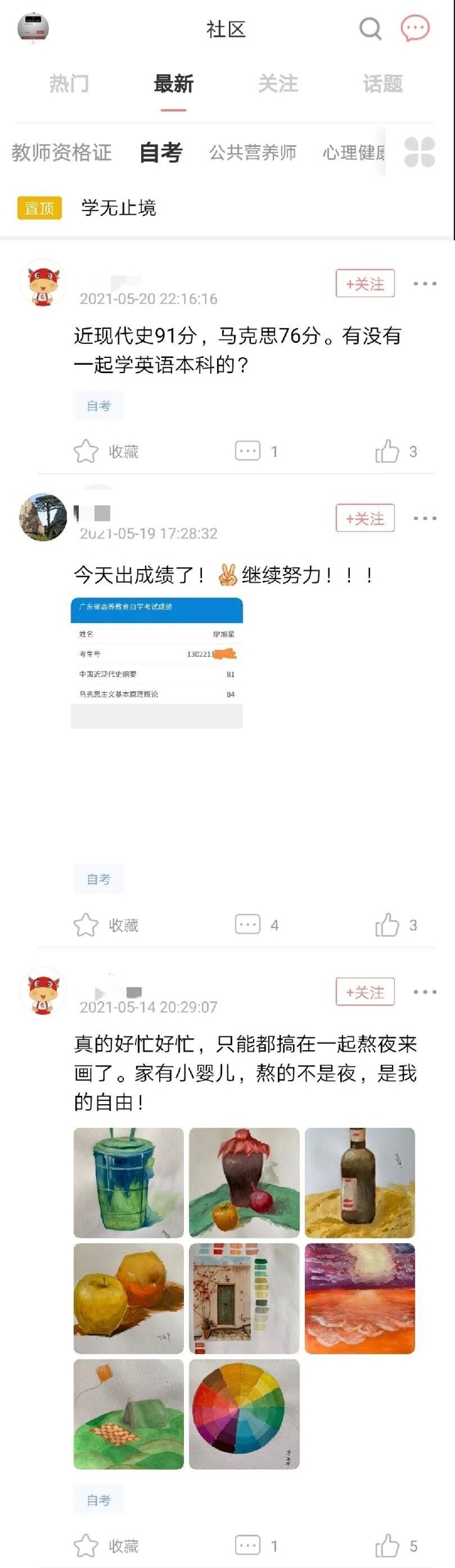This screenshot has height=1568, width=455.
Task: Open the profile avatar in the header
Action: coord(33,29)
